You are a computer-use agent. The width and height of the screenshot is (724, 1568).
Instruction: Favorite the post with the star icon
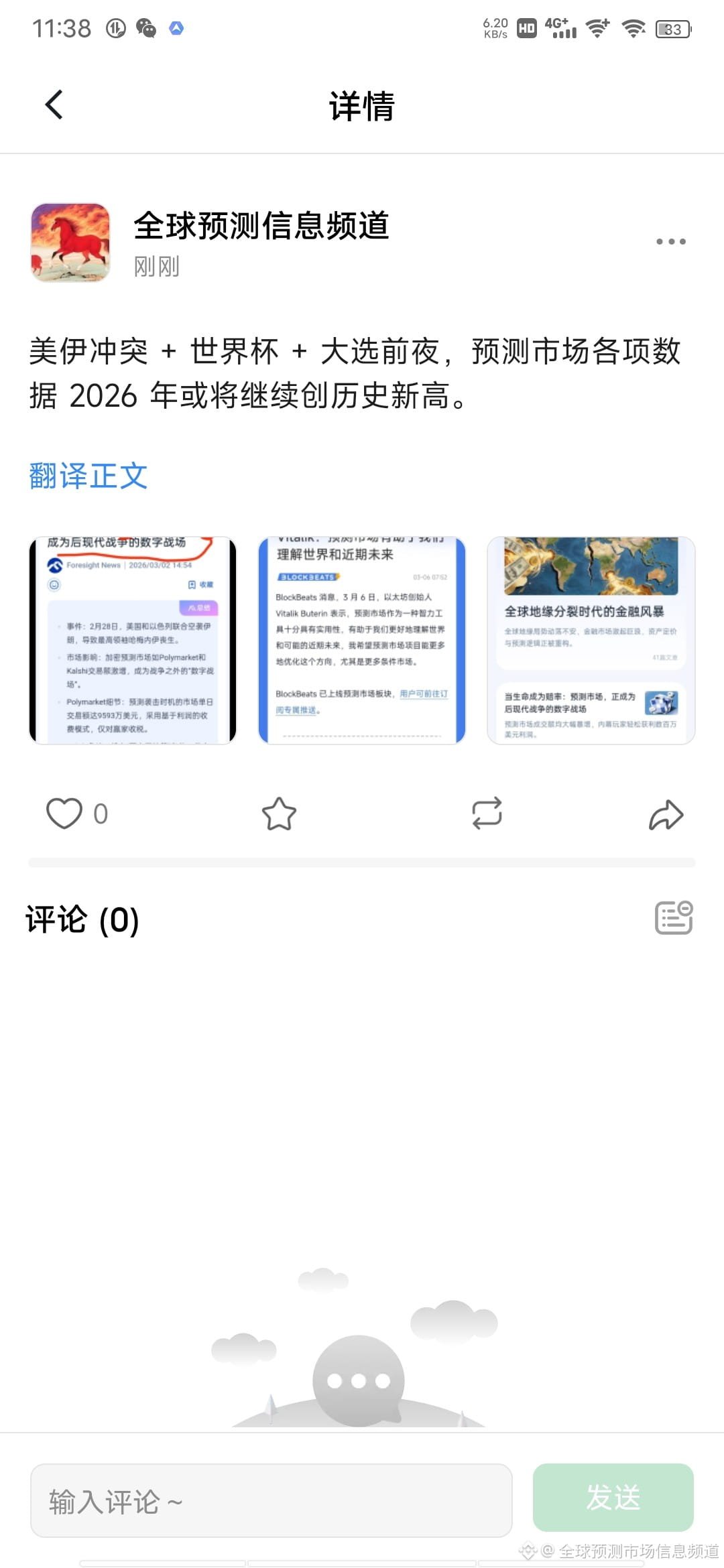point(279,813)
